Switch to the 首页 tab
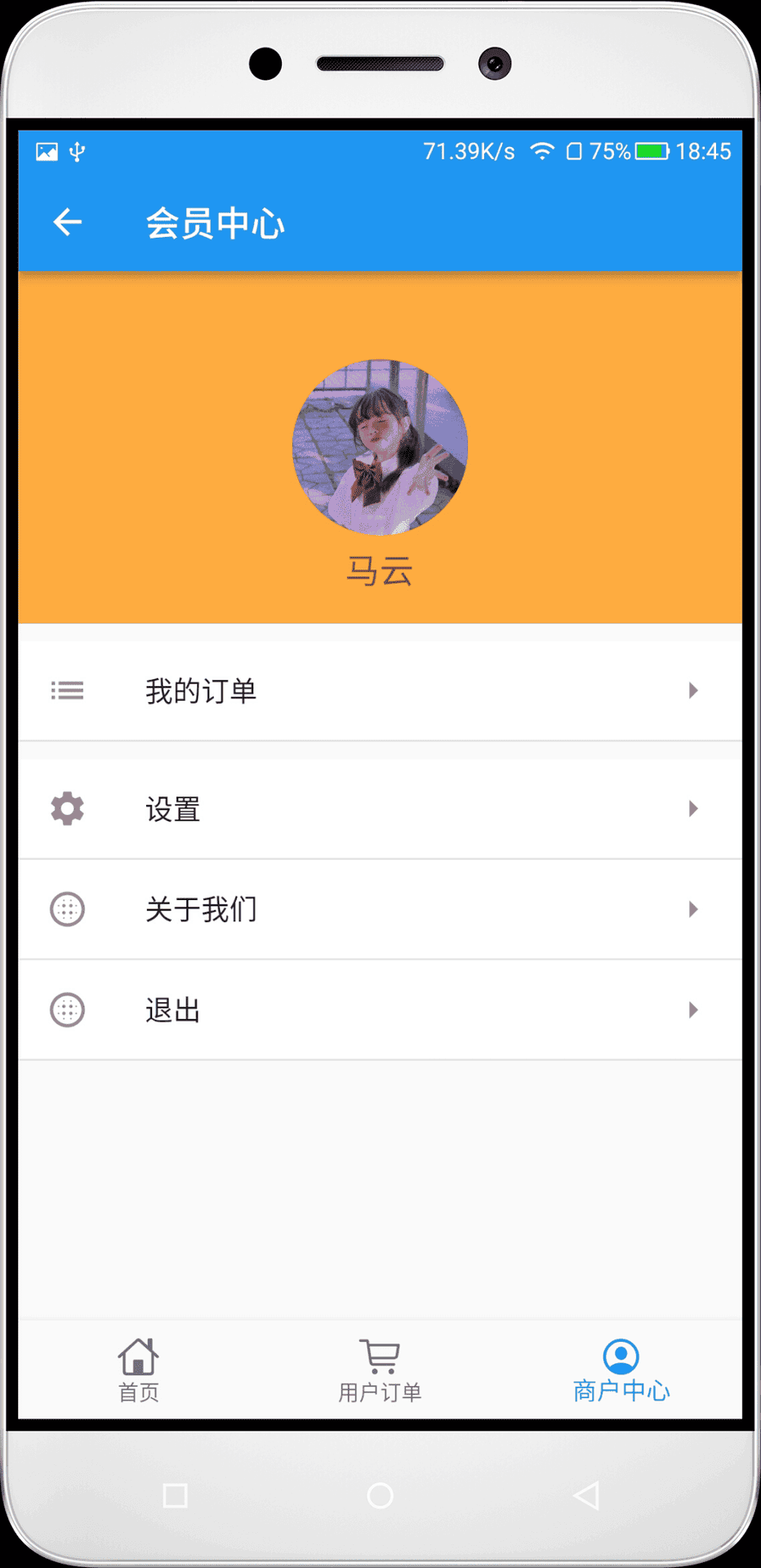Screen dimensions: 761x1568 coord(139,1370)
